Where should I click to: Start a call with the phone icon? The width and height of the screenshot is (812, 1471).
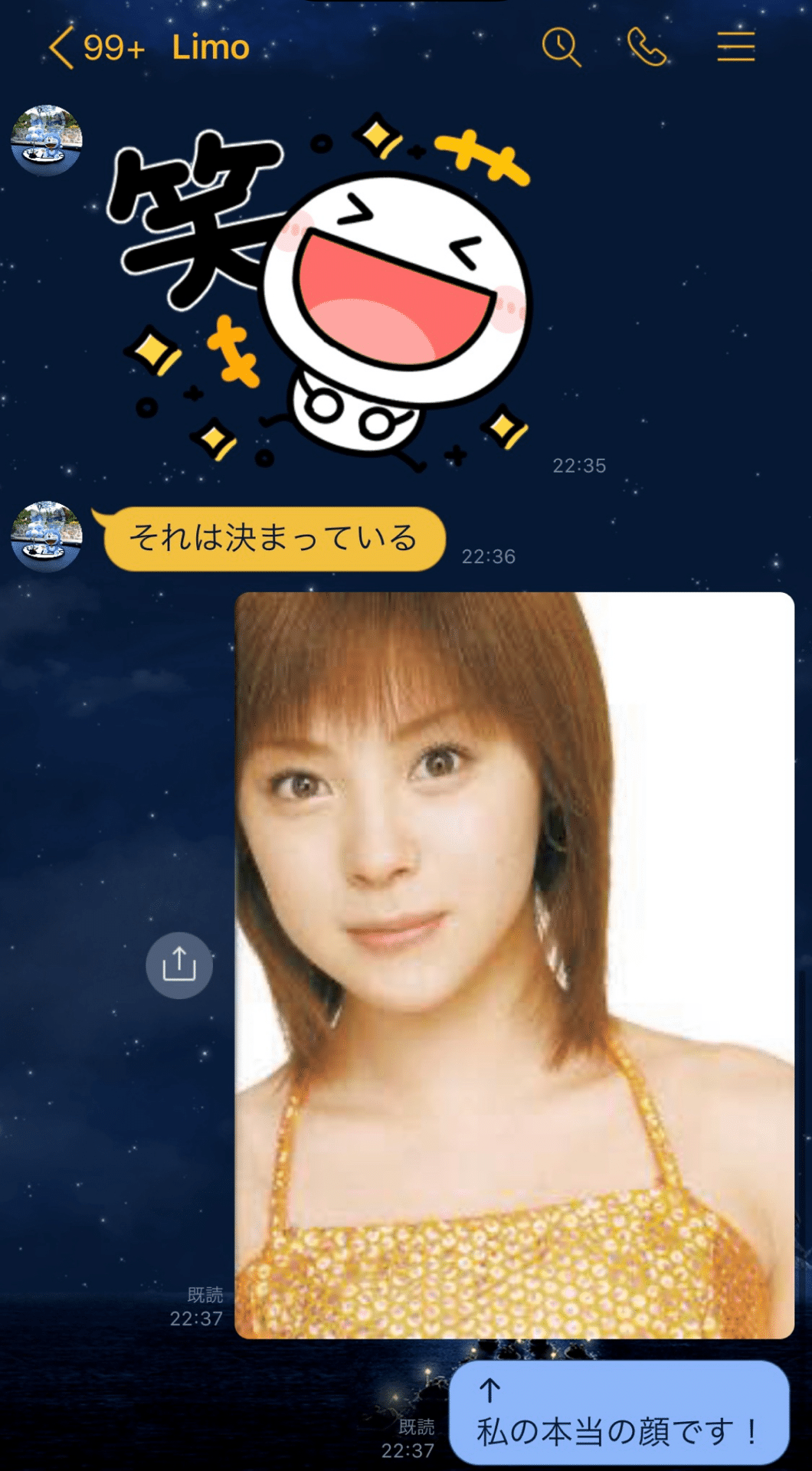647,48
